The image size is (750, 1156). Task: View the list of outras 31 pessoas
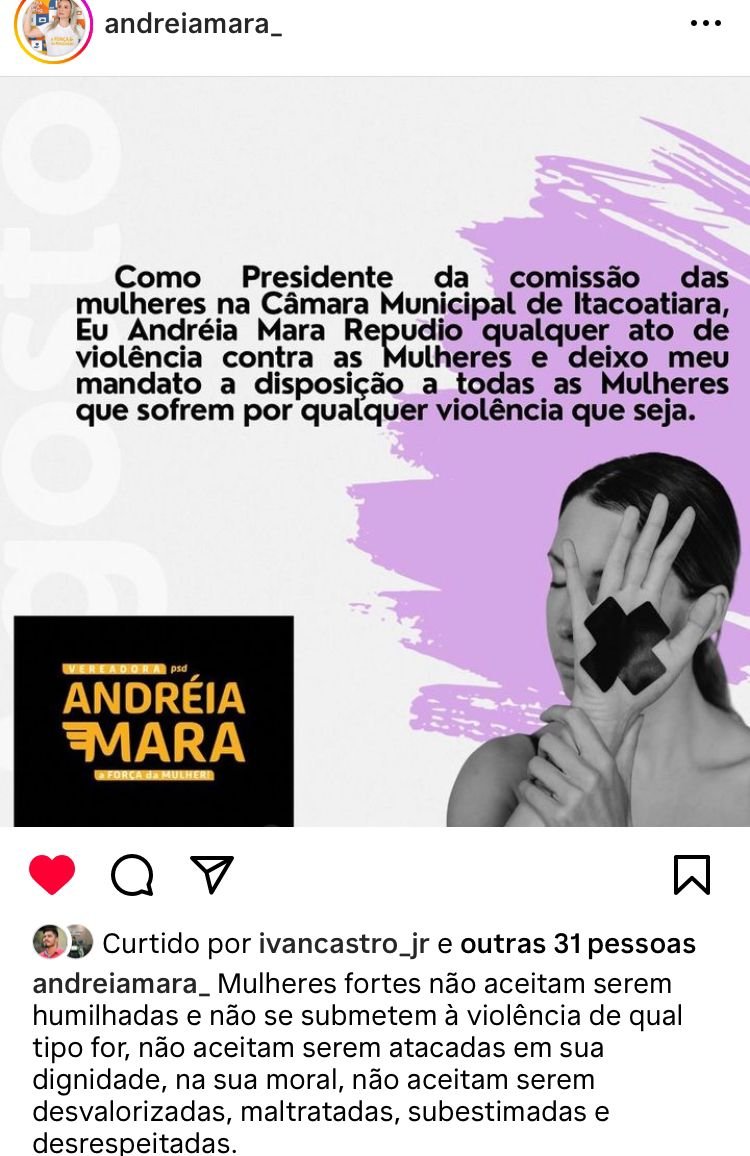[x=578, y=944]
